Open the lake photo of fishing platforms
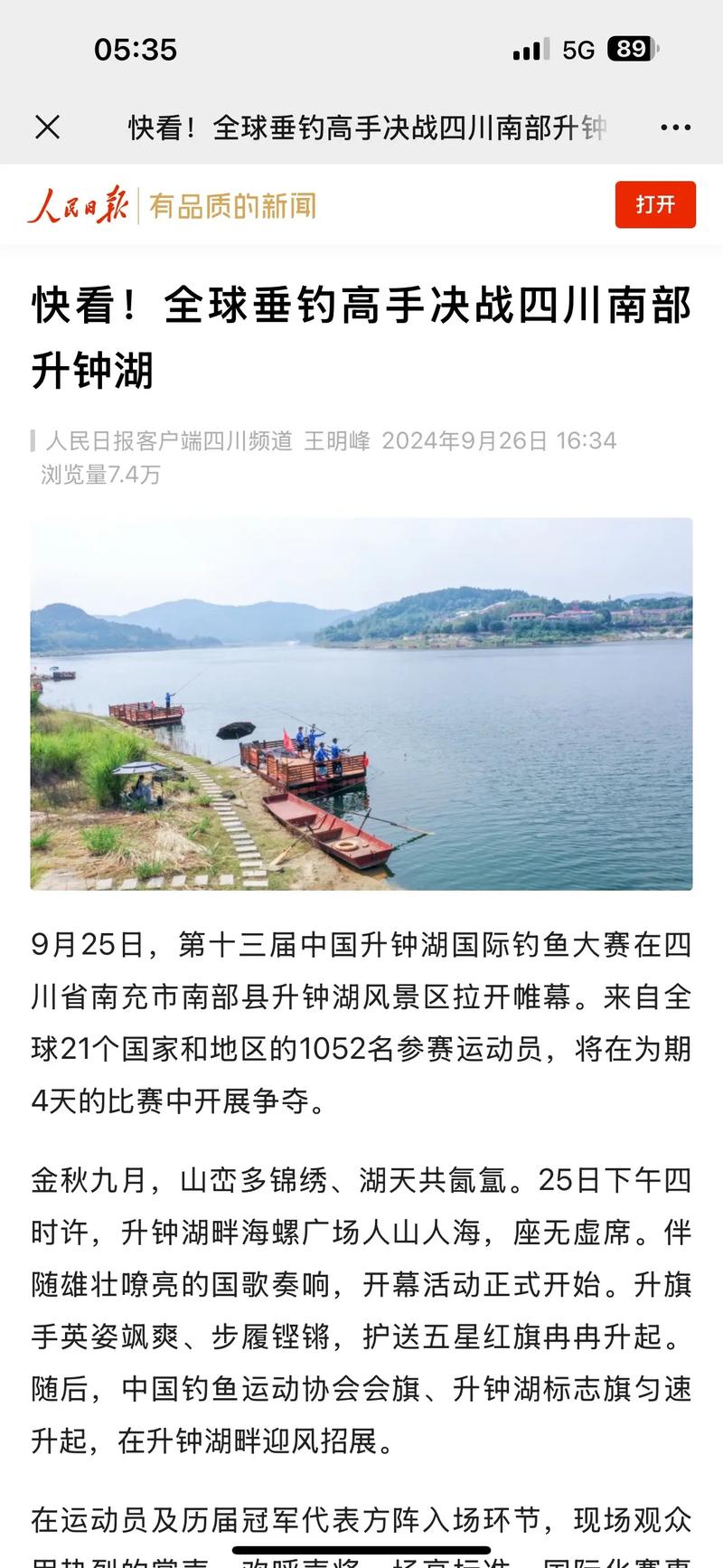 tap(361, 706)
